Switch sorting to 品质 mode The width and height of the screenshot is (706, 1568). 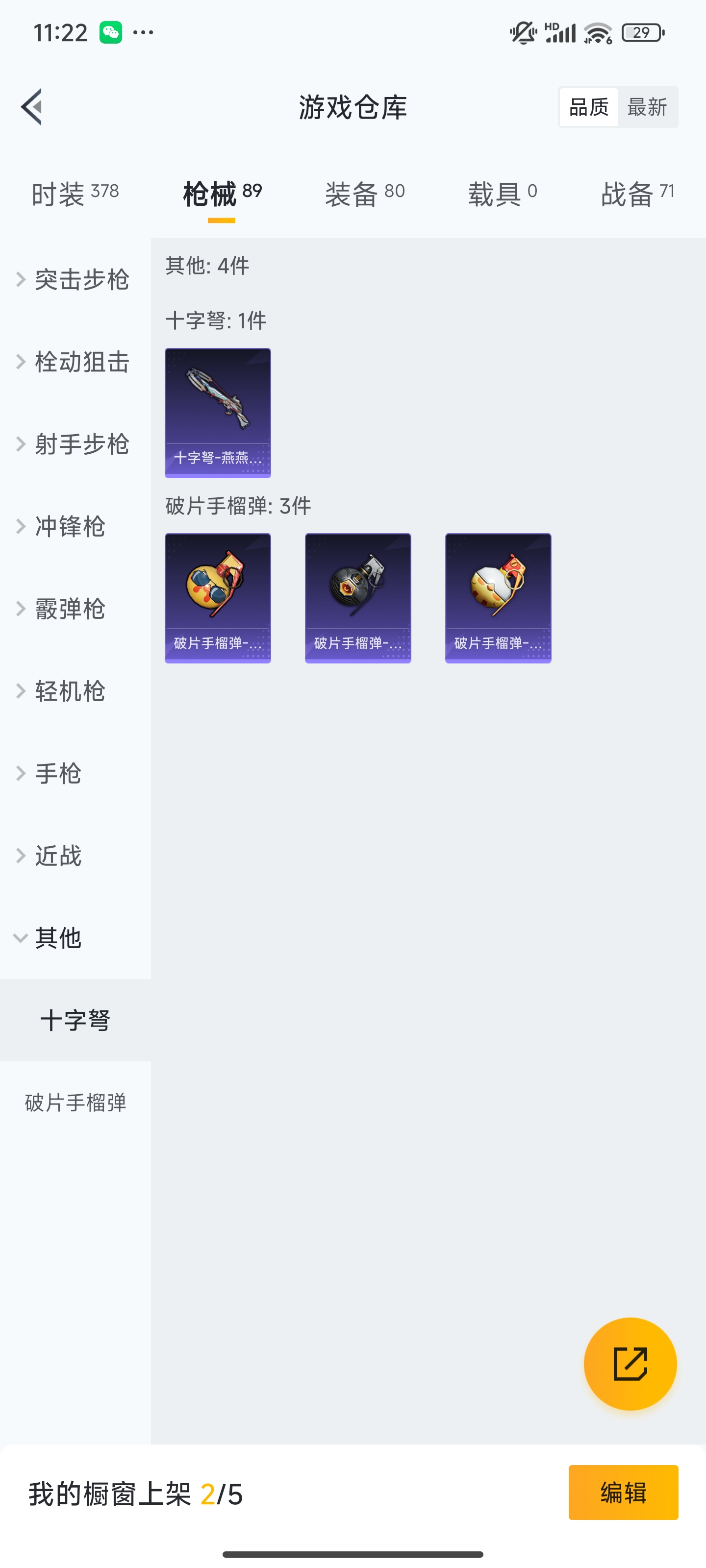[x=587, y=106]
